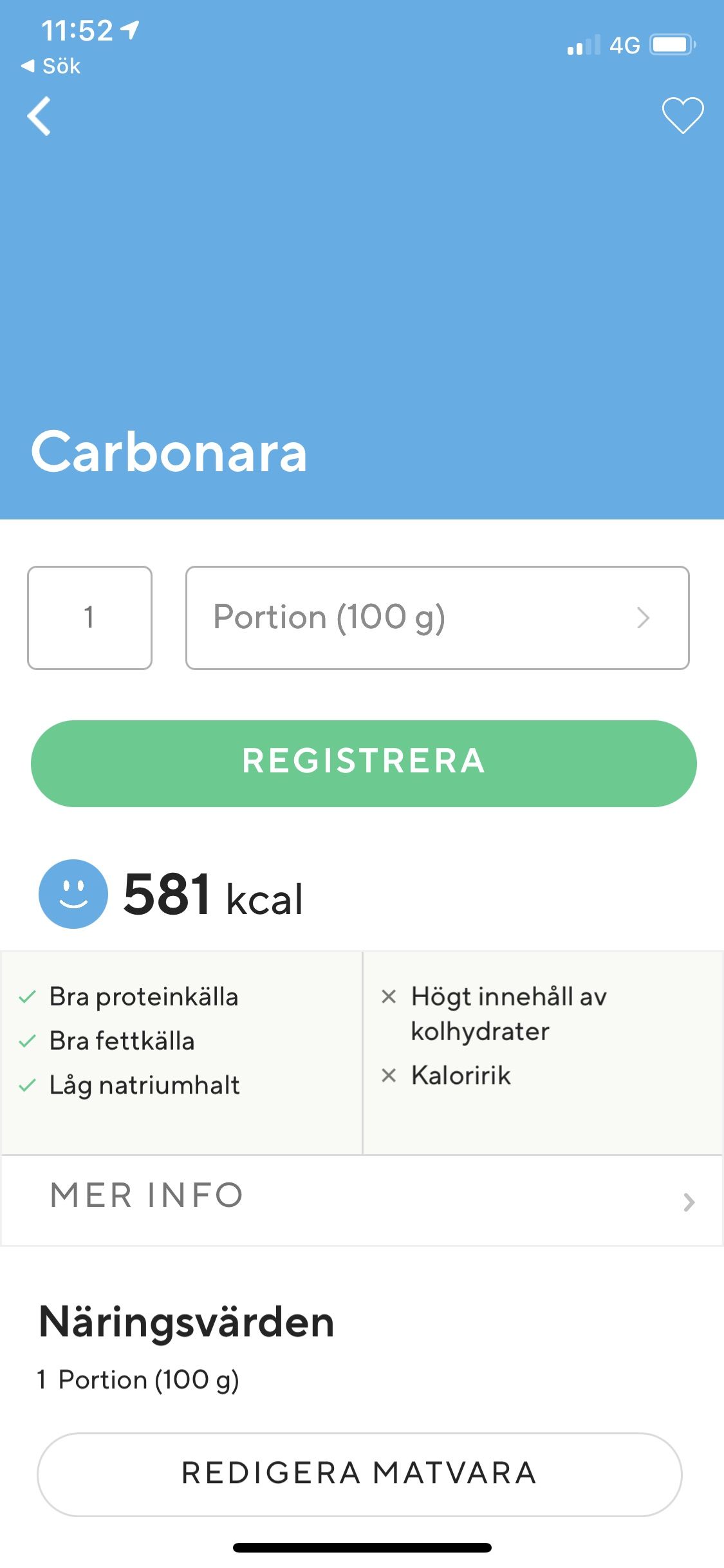
Task: Go back using the white arrow
Action: [39, 117]
